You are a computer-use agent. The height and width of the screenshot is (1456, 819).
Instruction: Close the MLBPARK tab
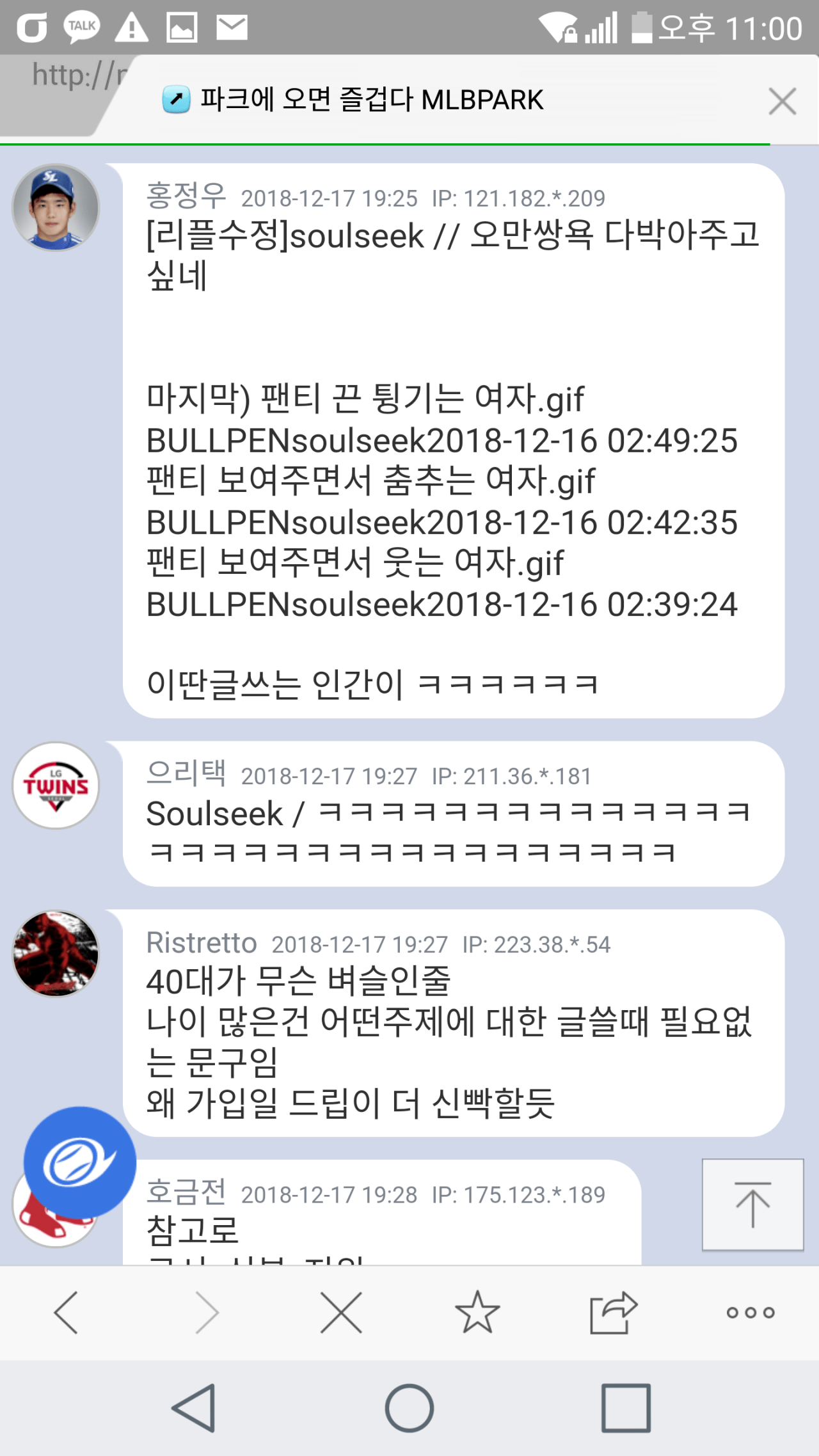click(782, 101)
